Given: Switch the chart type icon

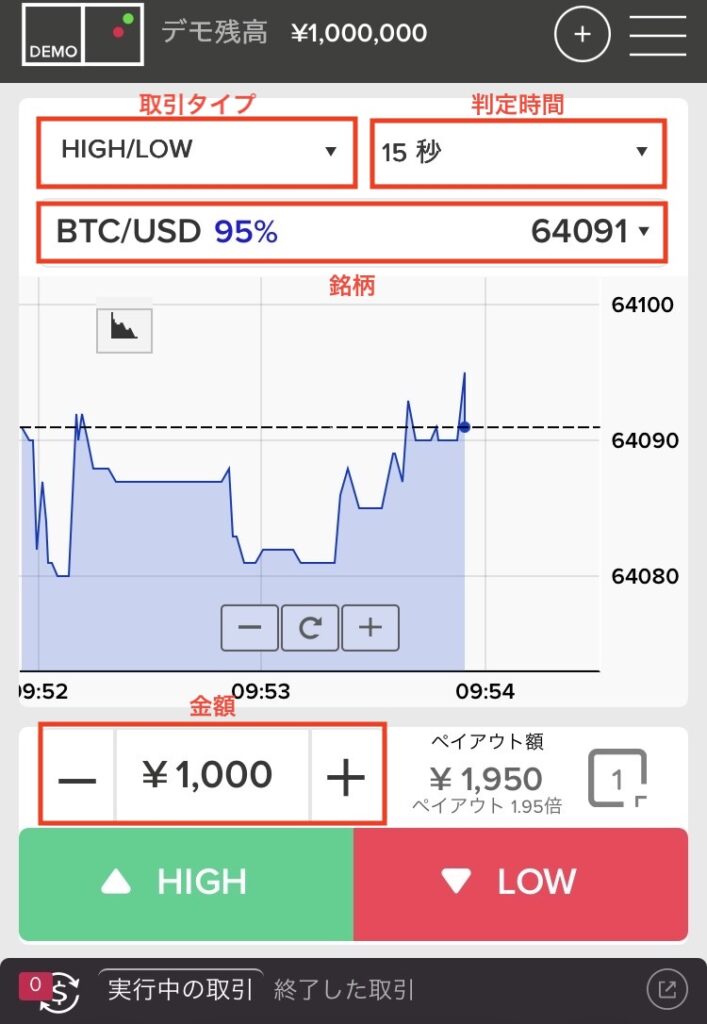Looking at the screenshot, I should click(x=124, y=330).
